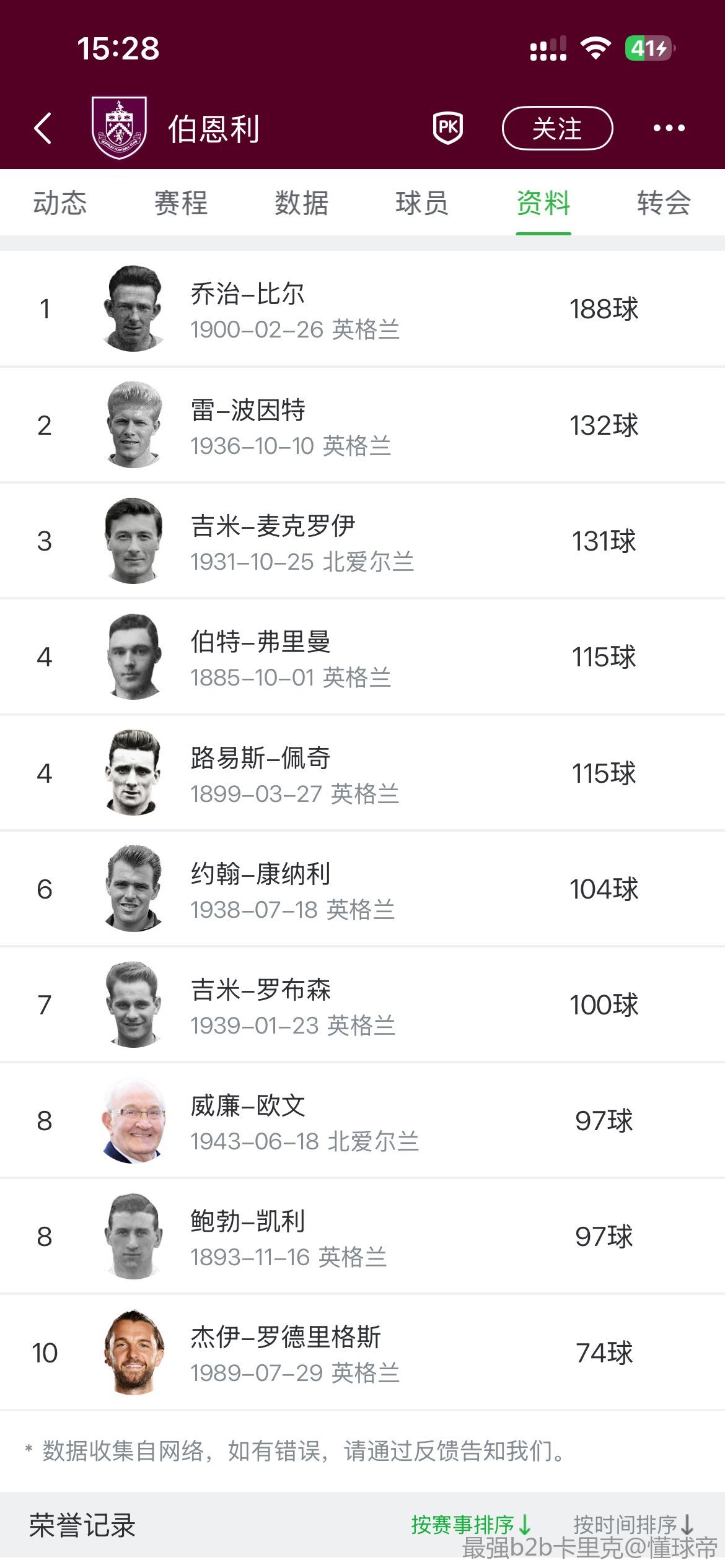Go back using the arrow
Screen dimensions: 725x1568
[42, 128]
